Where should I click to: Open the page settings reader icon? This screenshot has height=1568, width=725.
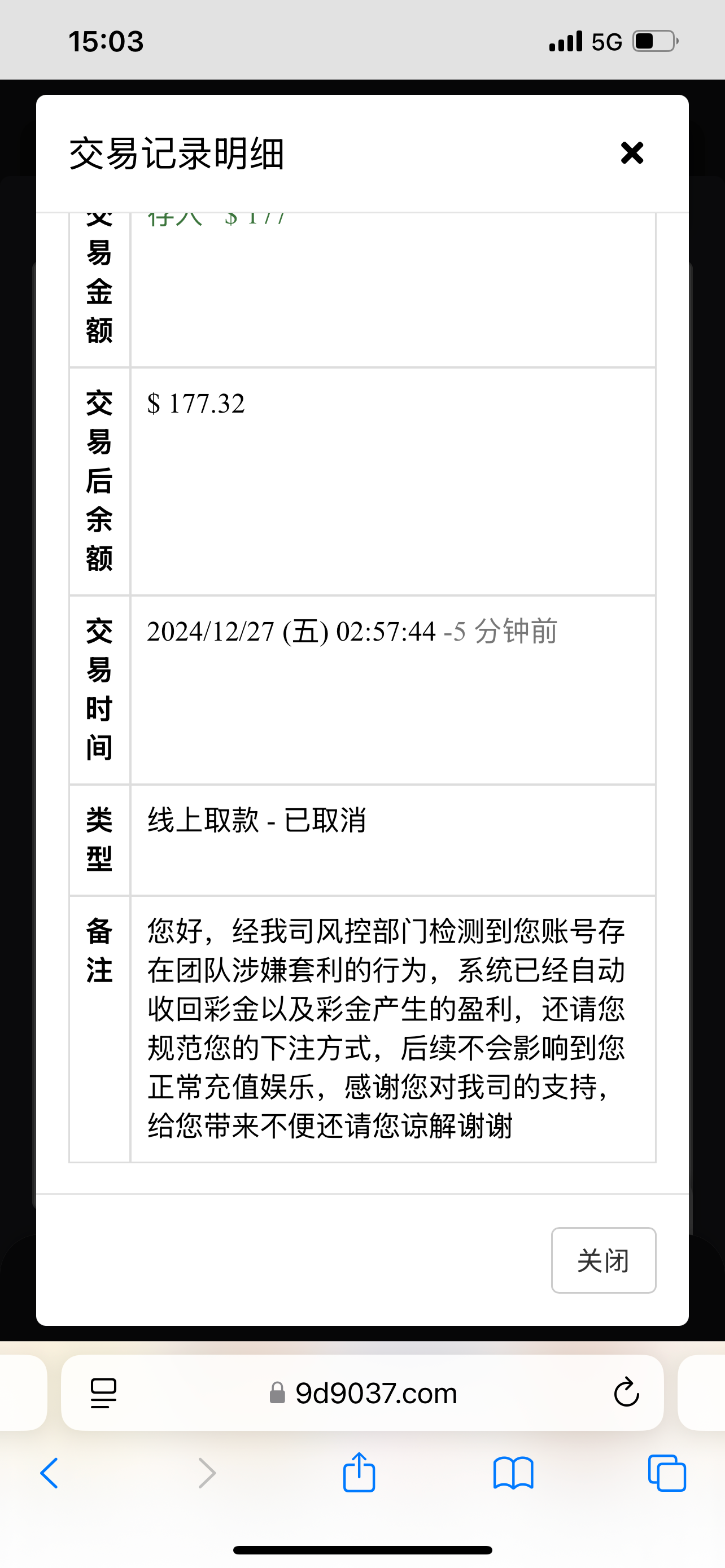(103, 1392)
